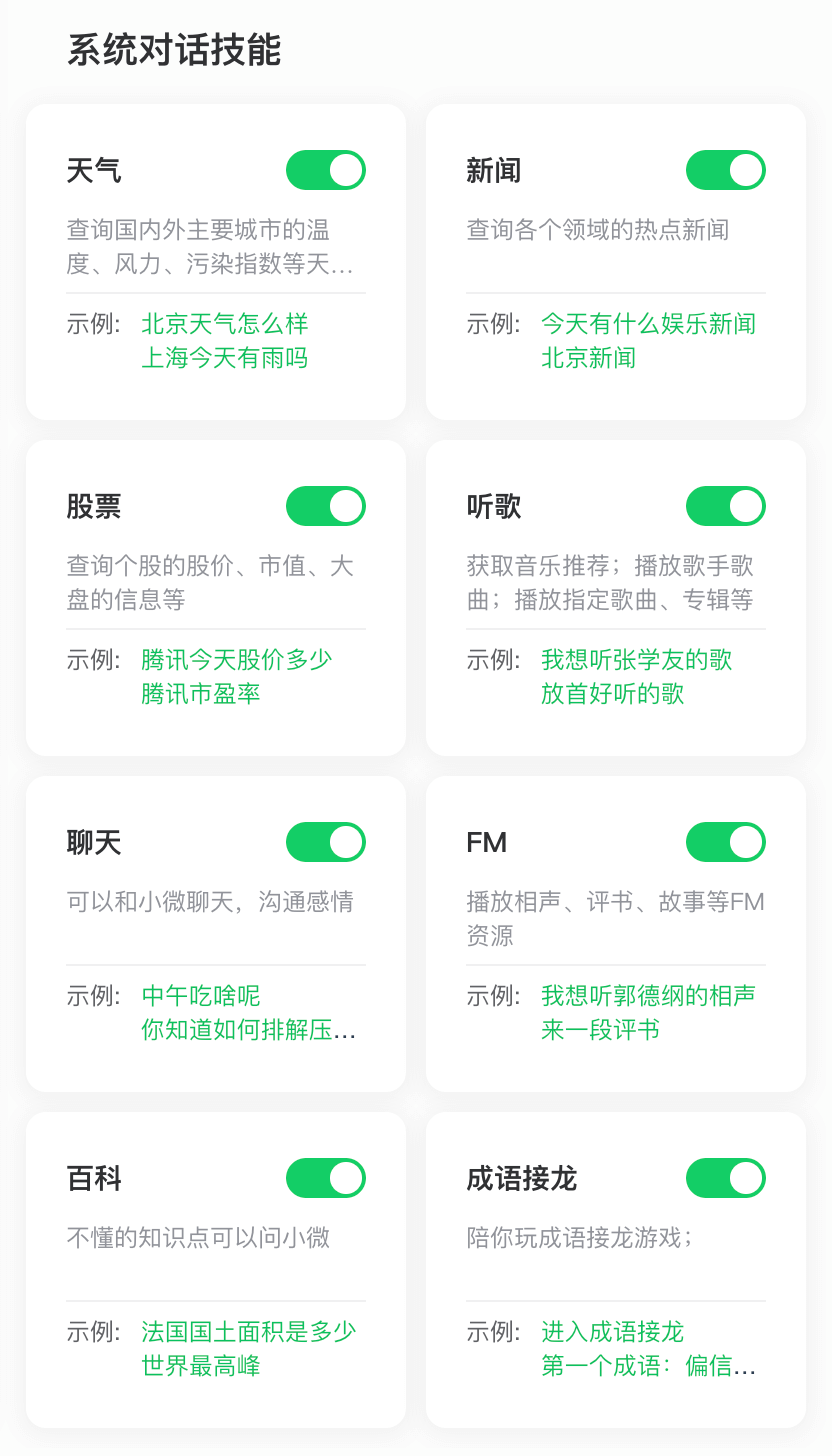
Task: Toggle off the 股票 skill
Action: tap(326, 506)
